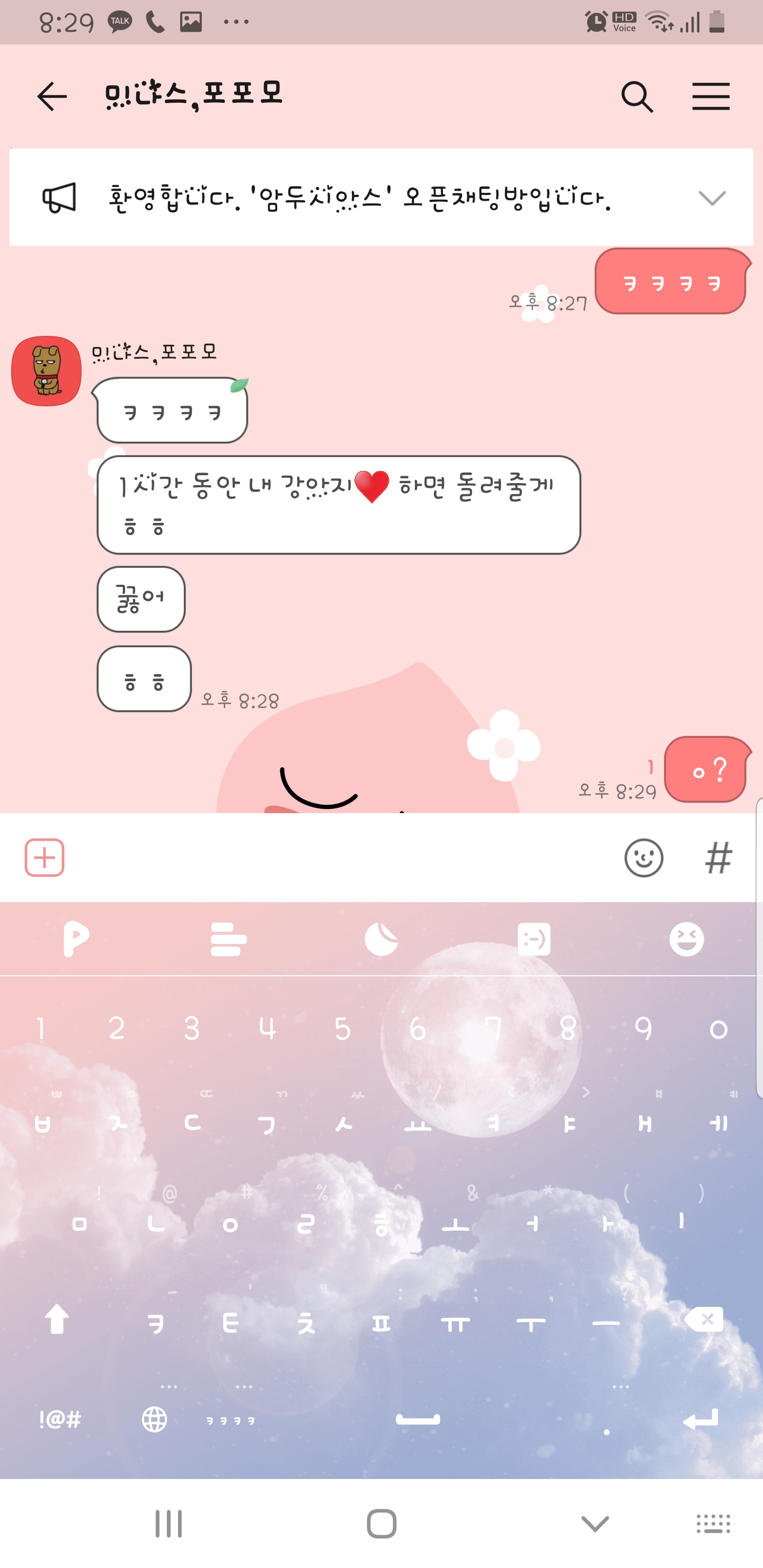The height and width of the screenshot is (1568, 763).
Task: Open the keyboard's laughing emoji panel
Action: point(686,939)
